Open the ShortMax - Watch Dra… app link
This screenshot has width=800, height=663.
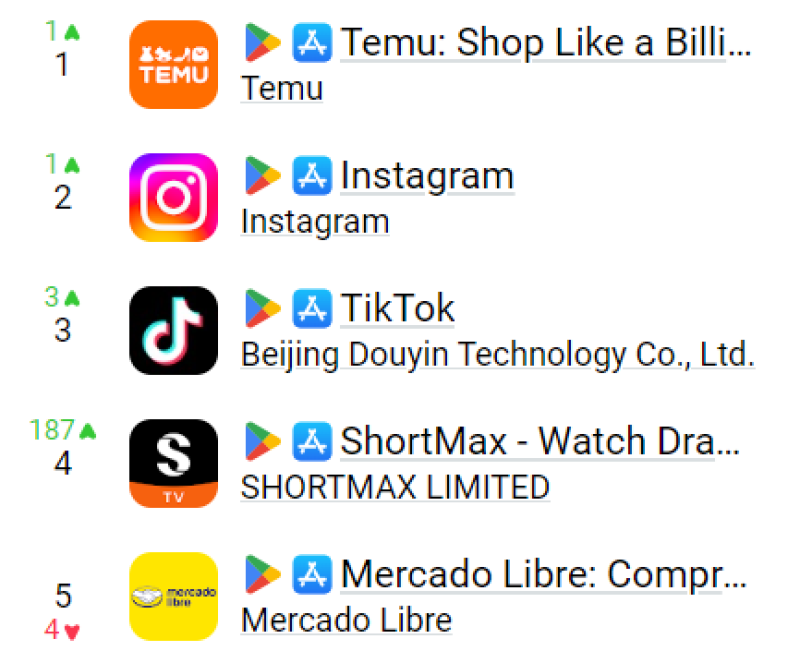(x=540, y=441)
